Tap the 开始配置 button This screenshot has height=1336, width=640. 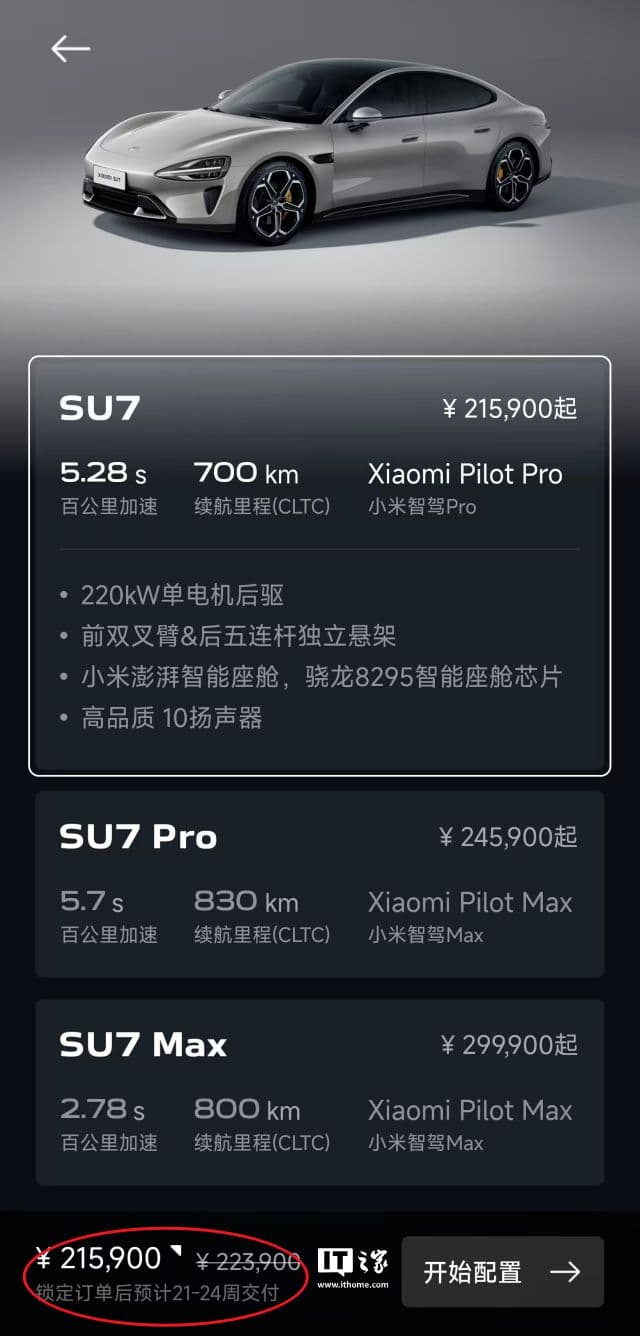[502, 1271]
